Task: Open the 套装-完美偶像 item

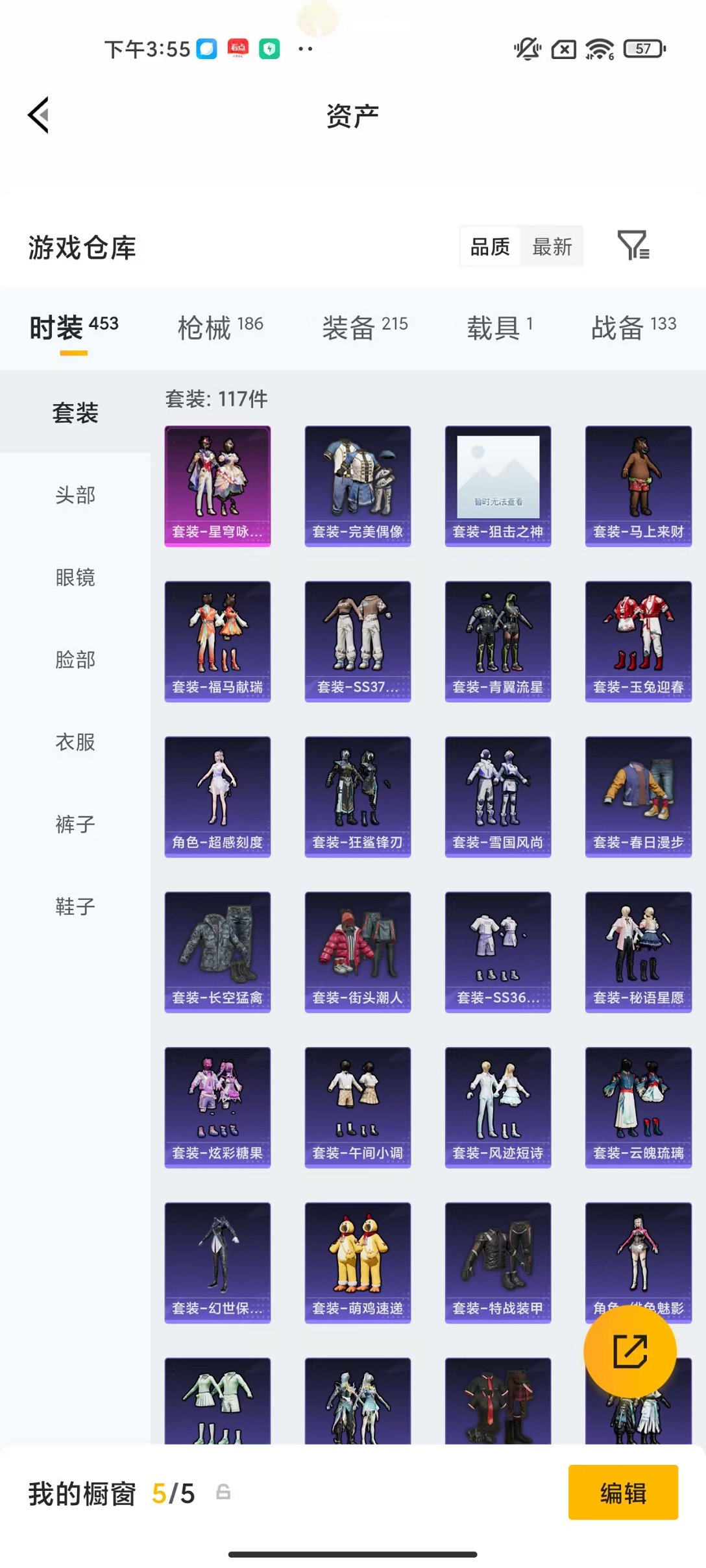Action: pyautogui.click(x=358, y=486)
